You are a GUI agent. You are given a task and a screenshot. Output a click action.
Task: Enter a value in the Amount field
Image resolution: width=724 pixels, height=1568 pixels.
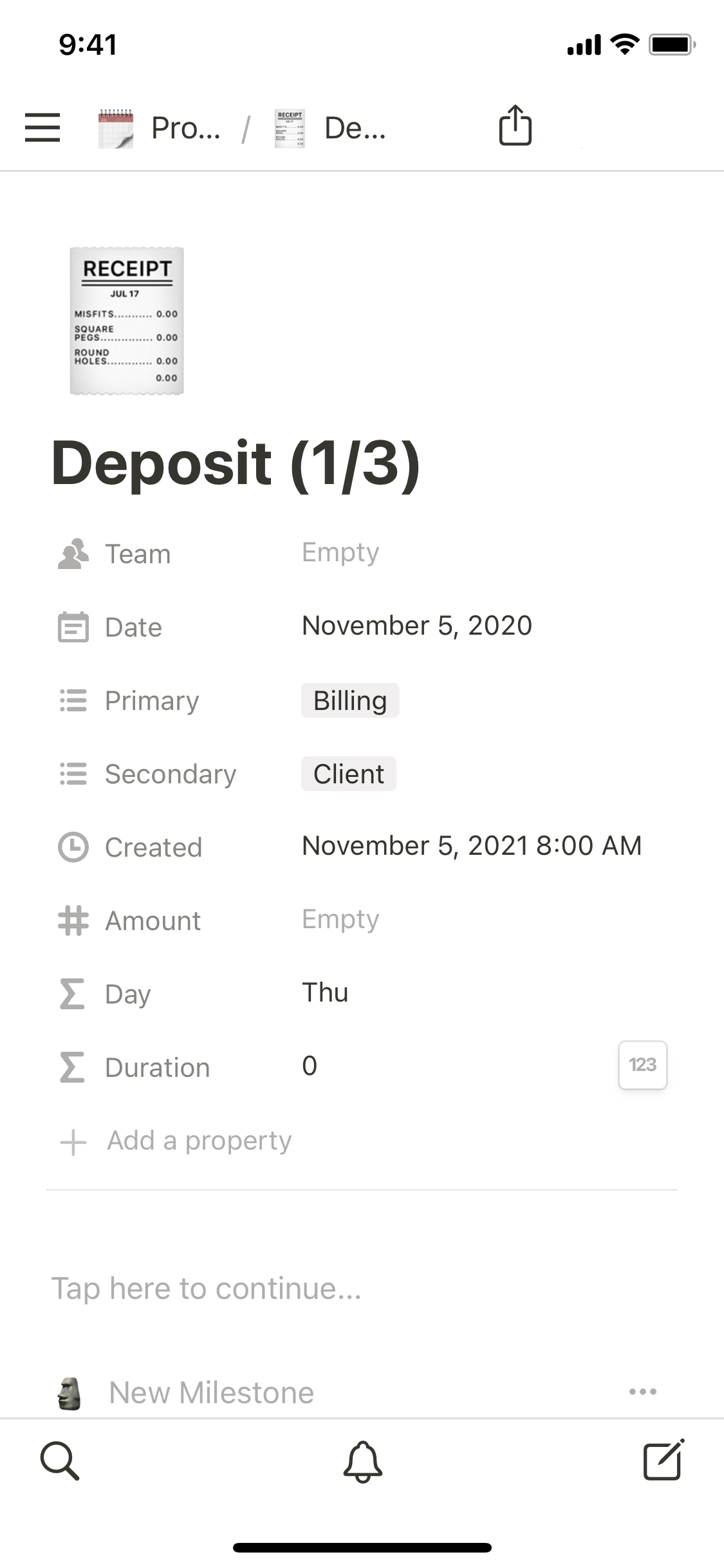tap(340, 920)
